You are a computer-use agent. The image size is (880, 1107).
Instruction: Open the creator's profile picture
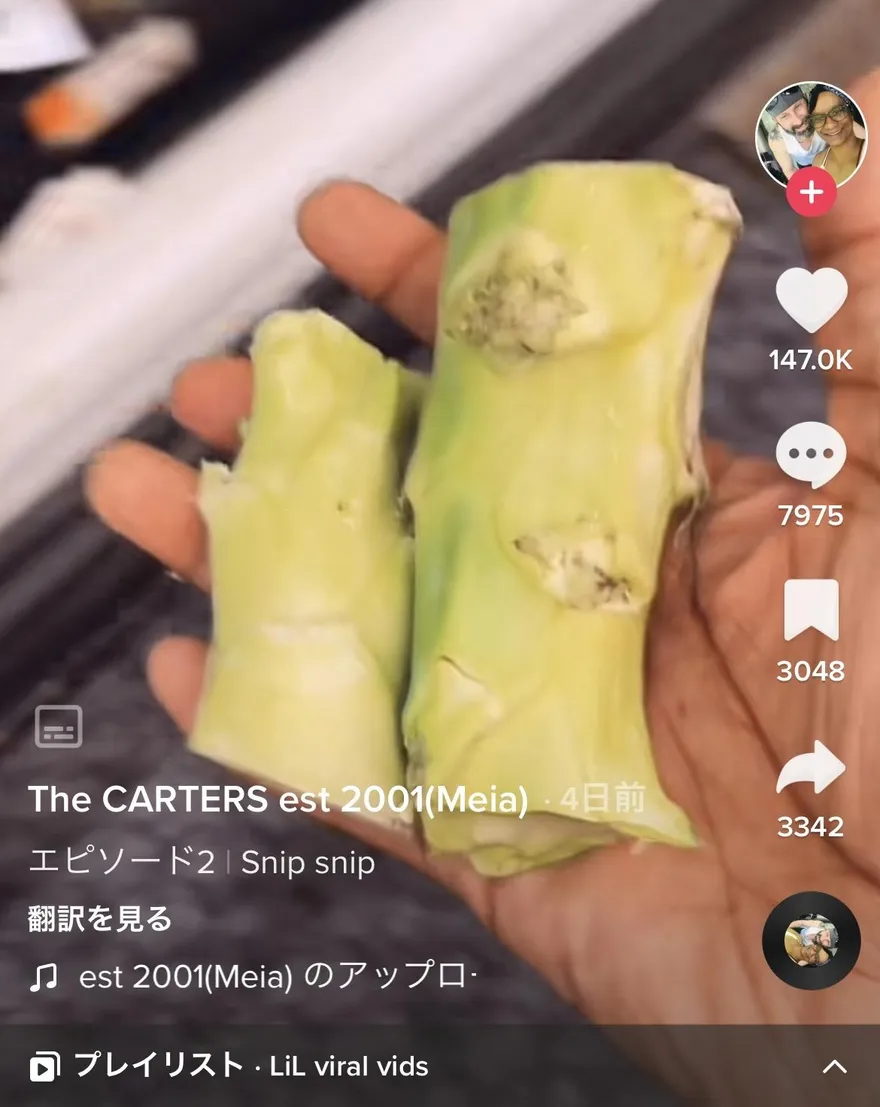coord(811,135)
